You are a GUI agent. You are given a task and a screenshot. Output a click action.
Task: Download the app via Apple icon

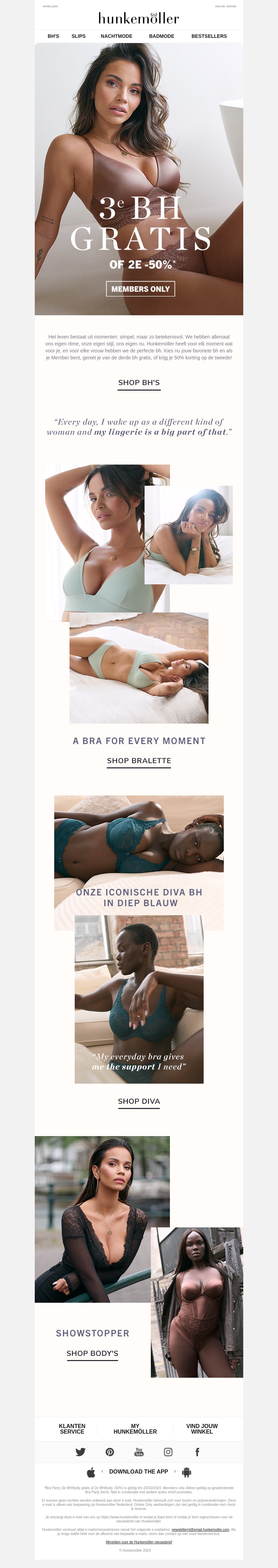tap(91, 1472)
